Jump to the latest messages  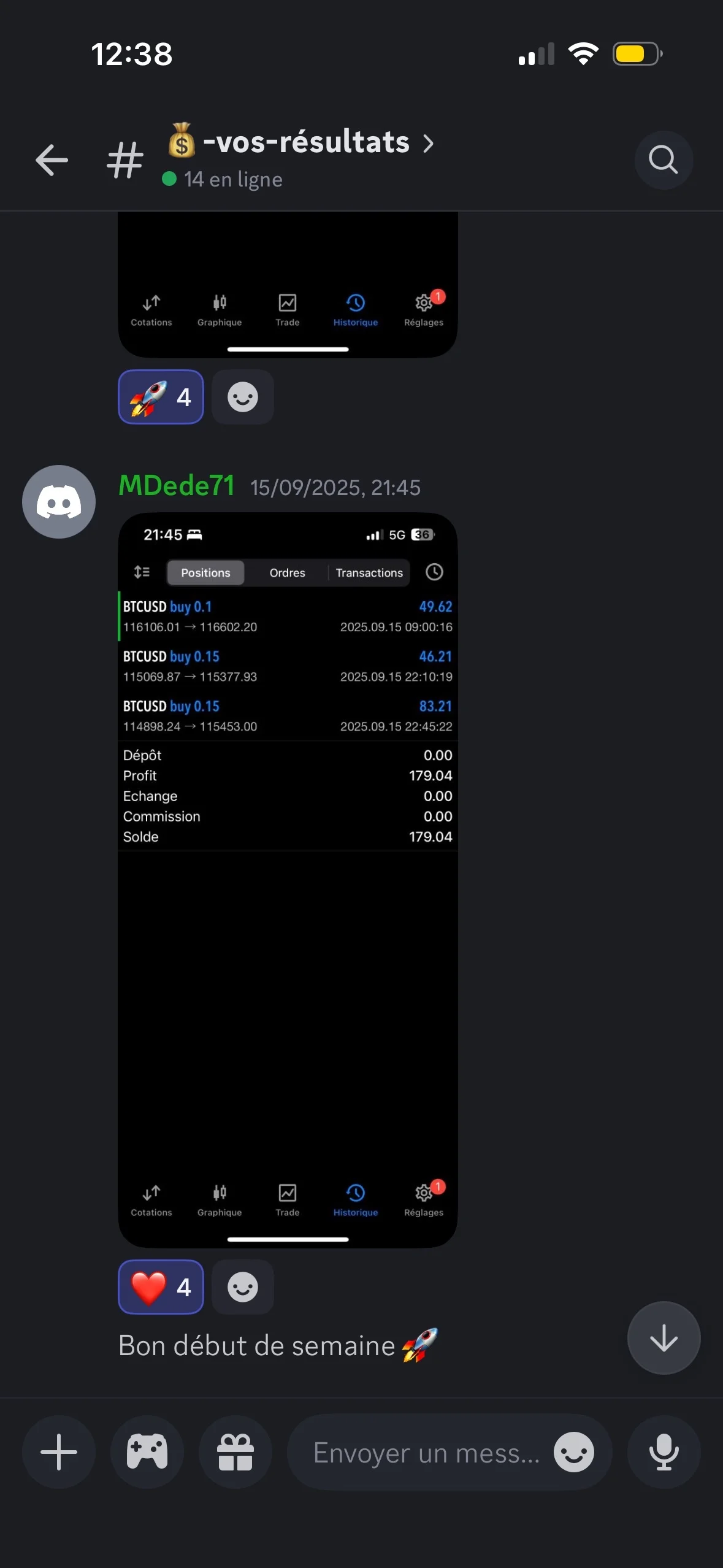pos(664,1338)
